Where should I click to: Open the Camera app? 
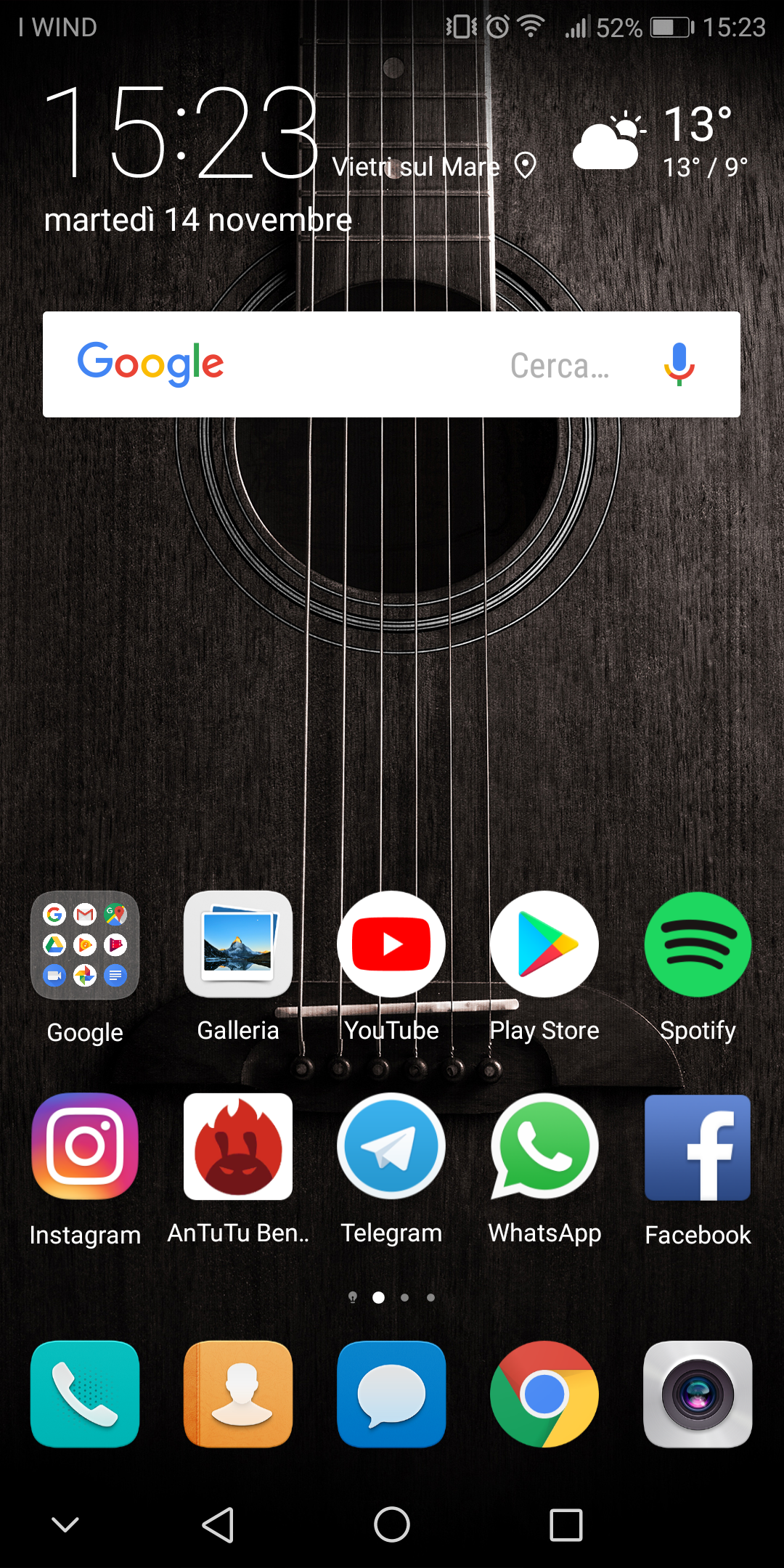(697, 1394)
